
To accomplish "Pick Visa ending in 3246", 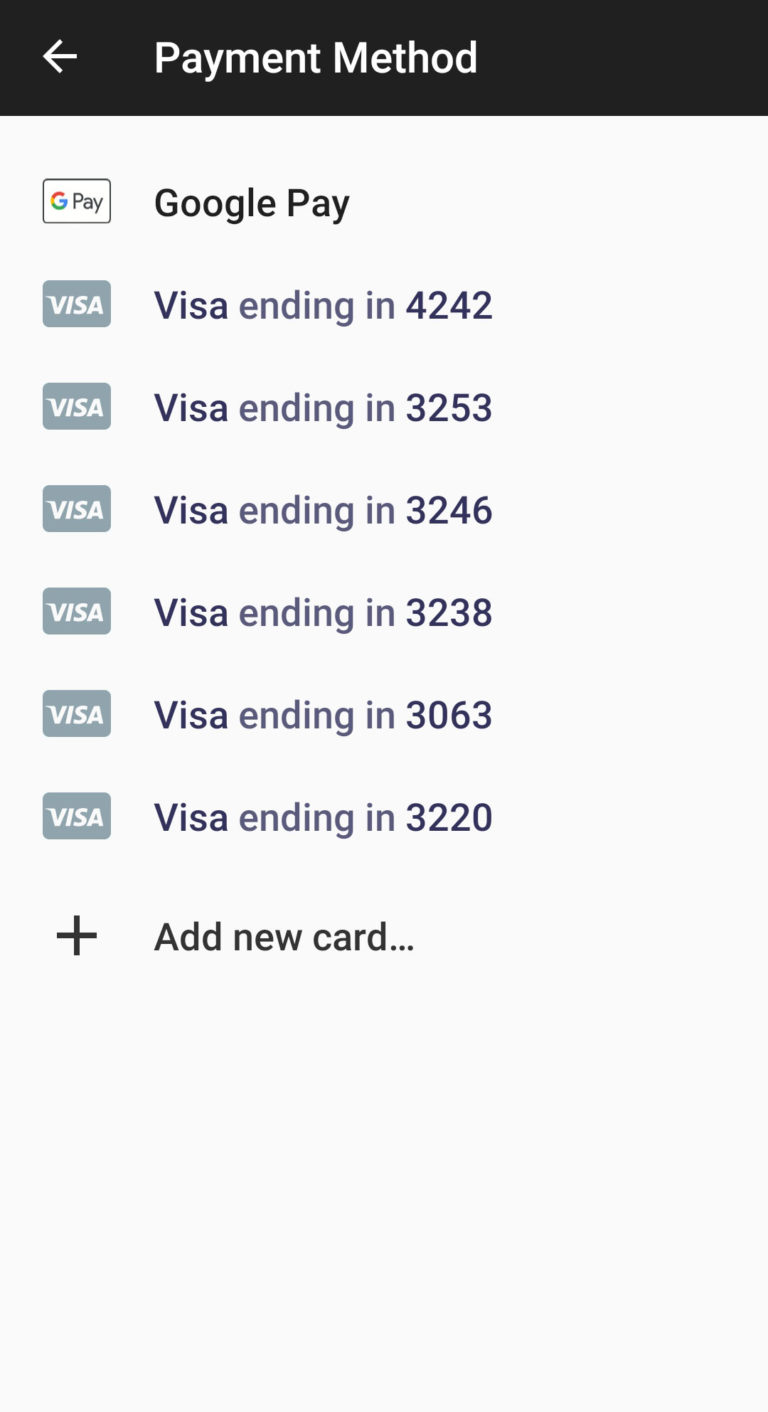I will pyautogui.click(x=322, y=508).
